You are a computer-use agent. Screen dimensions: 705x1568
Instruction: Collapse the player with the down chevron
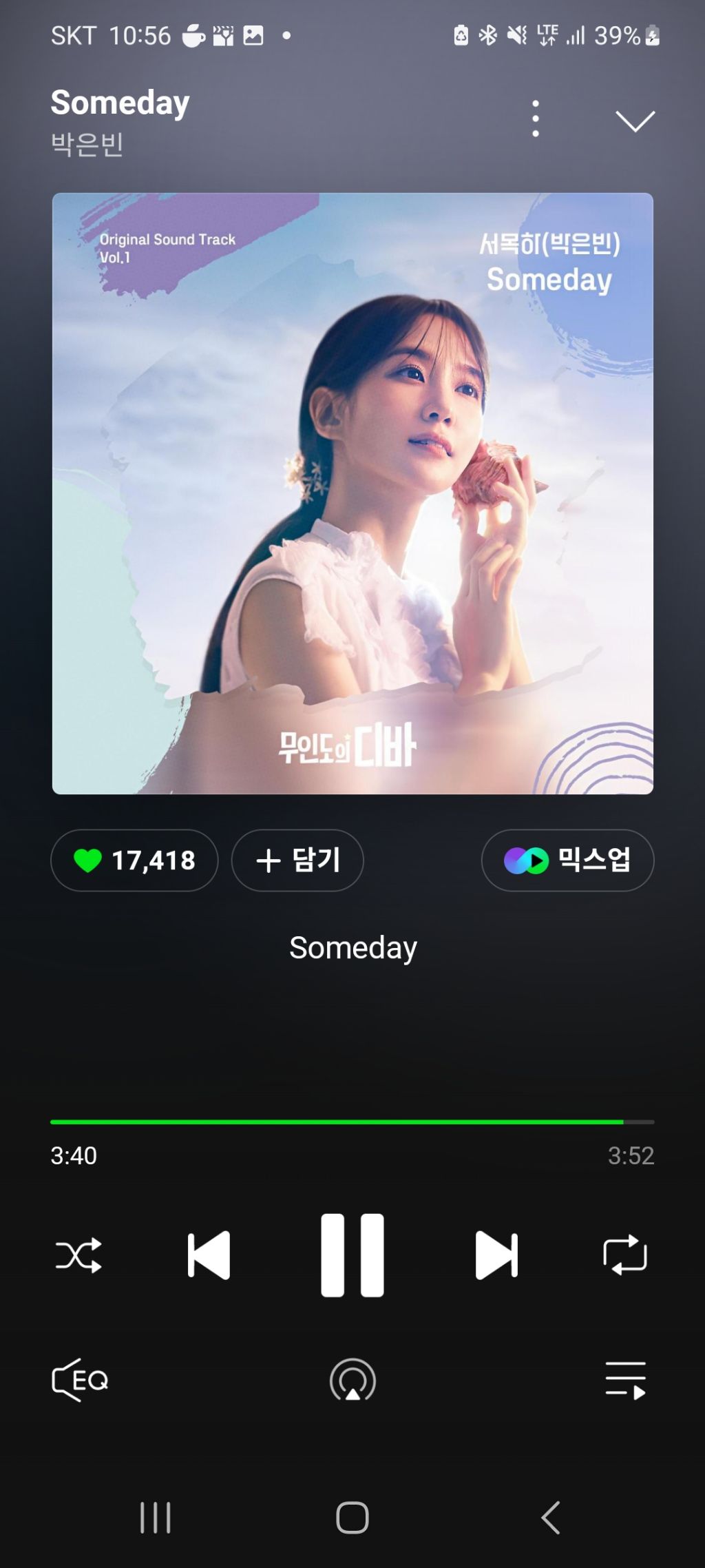[634, 121]
